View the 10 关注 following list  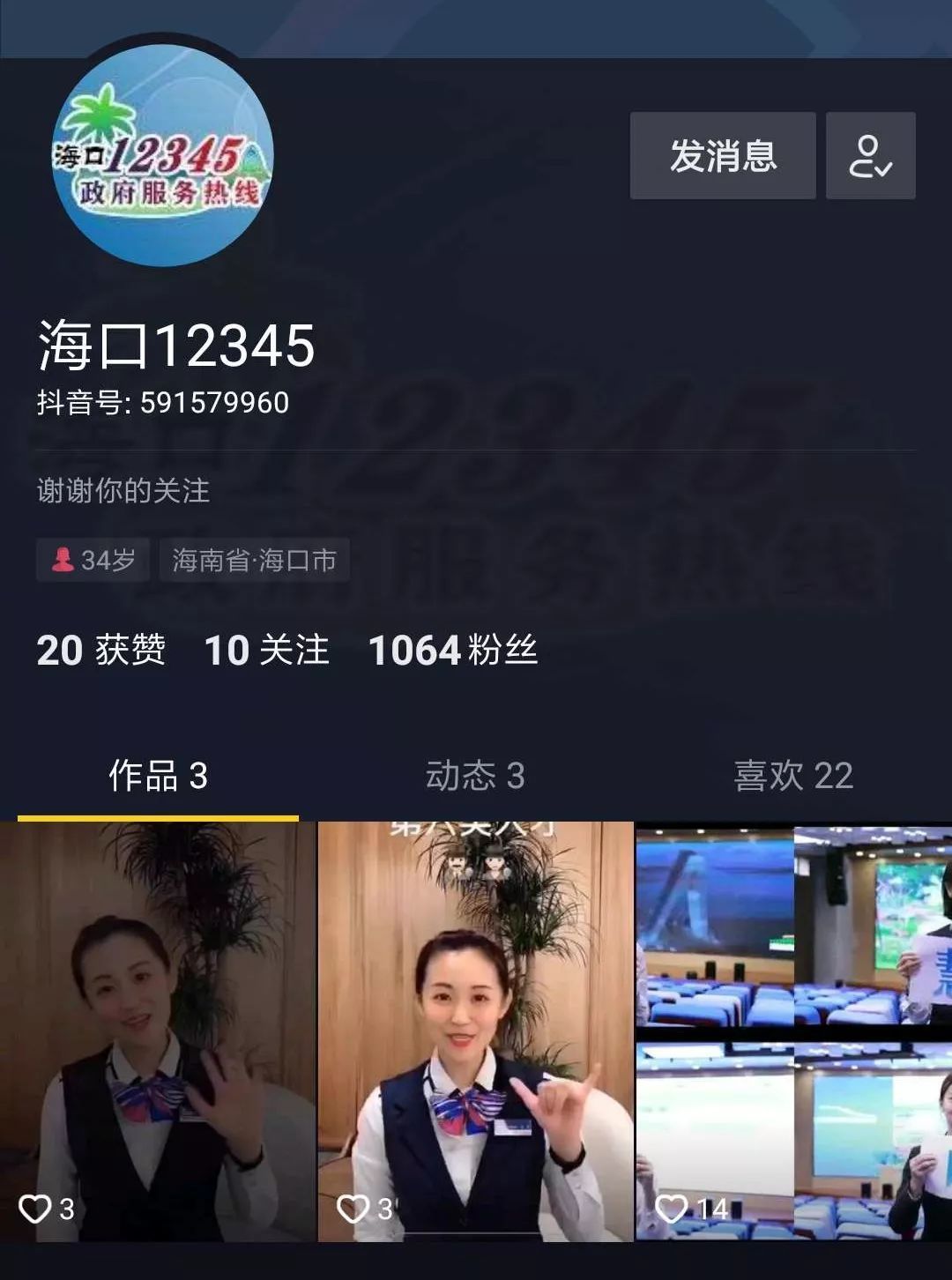click(x=266, y=651)
